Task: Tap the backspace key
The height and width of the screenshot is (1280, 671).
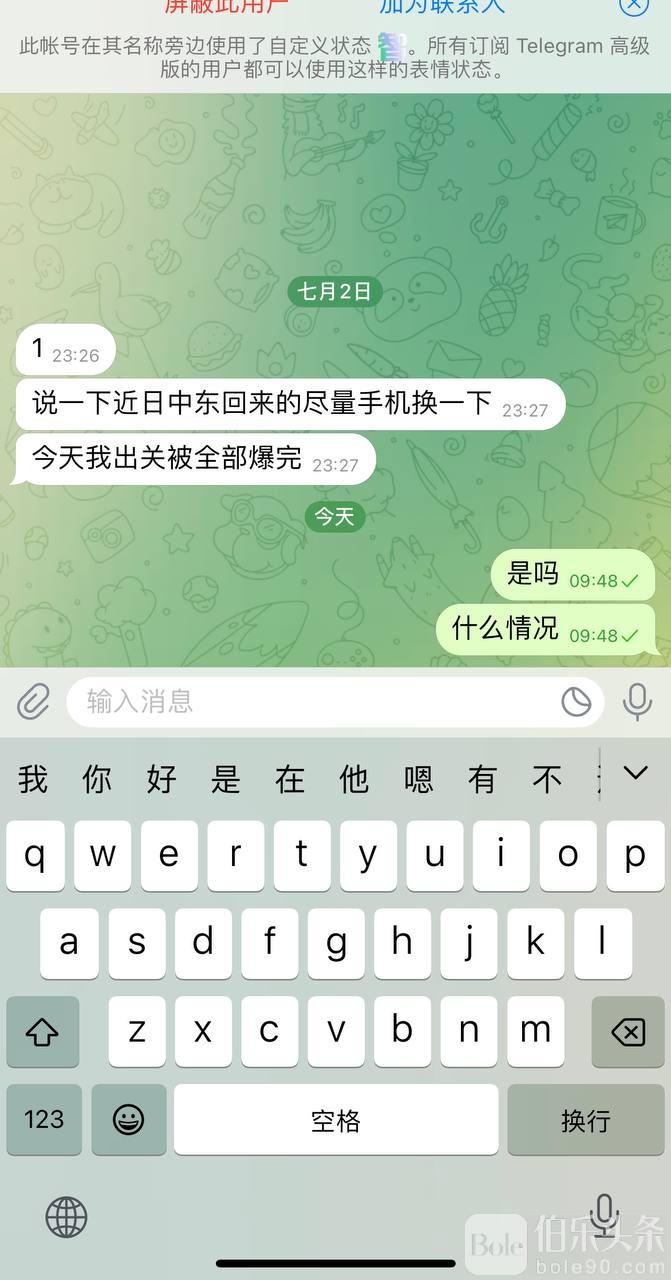Action: 627,1031
